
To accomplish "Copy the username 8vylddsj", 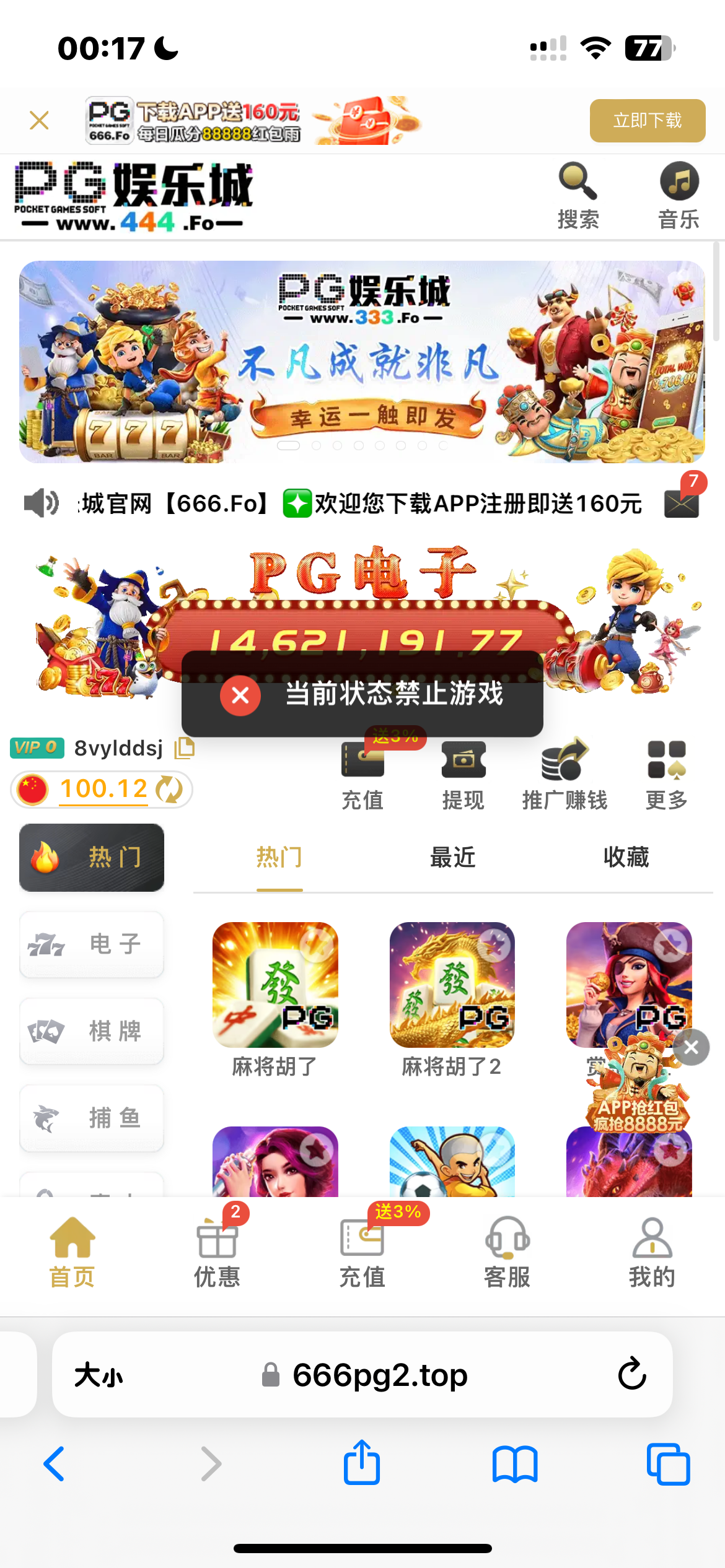I will pos(185,748).
